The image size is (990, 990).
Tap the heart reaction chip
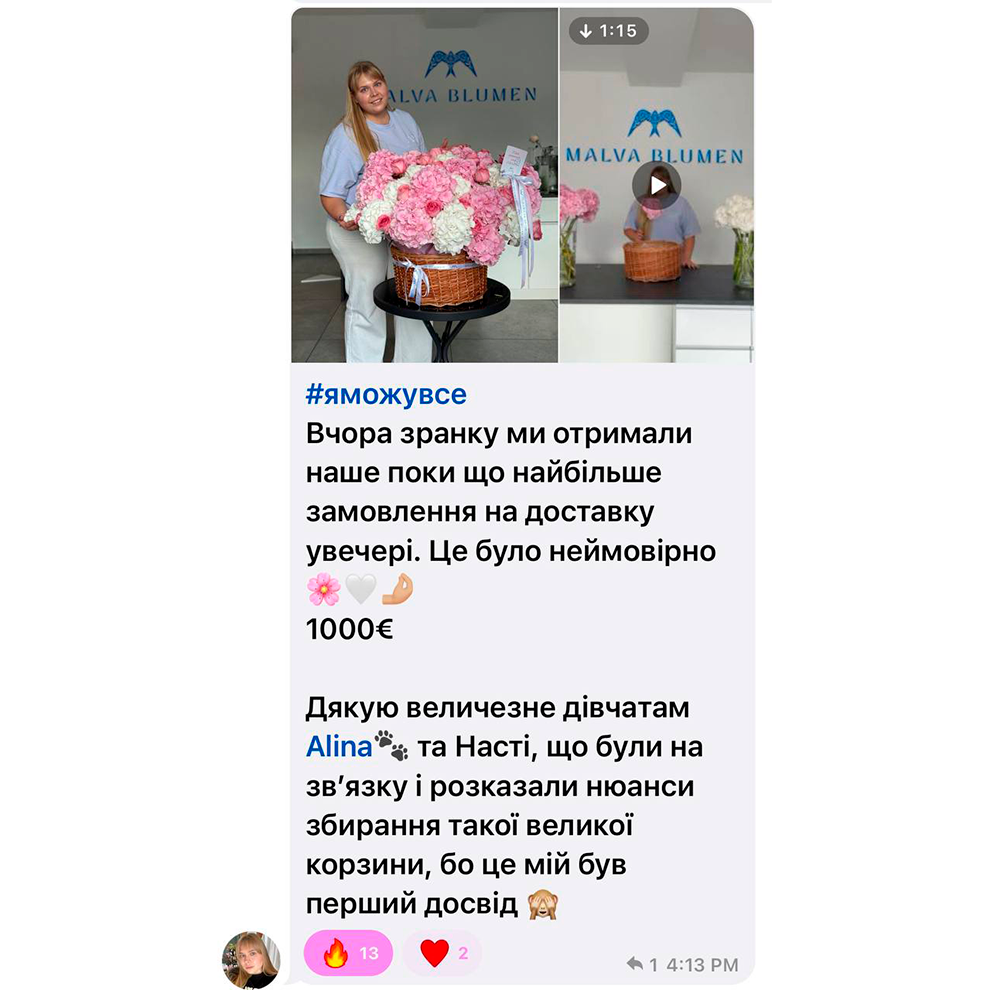(441, 953)
